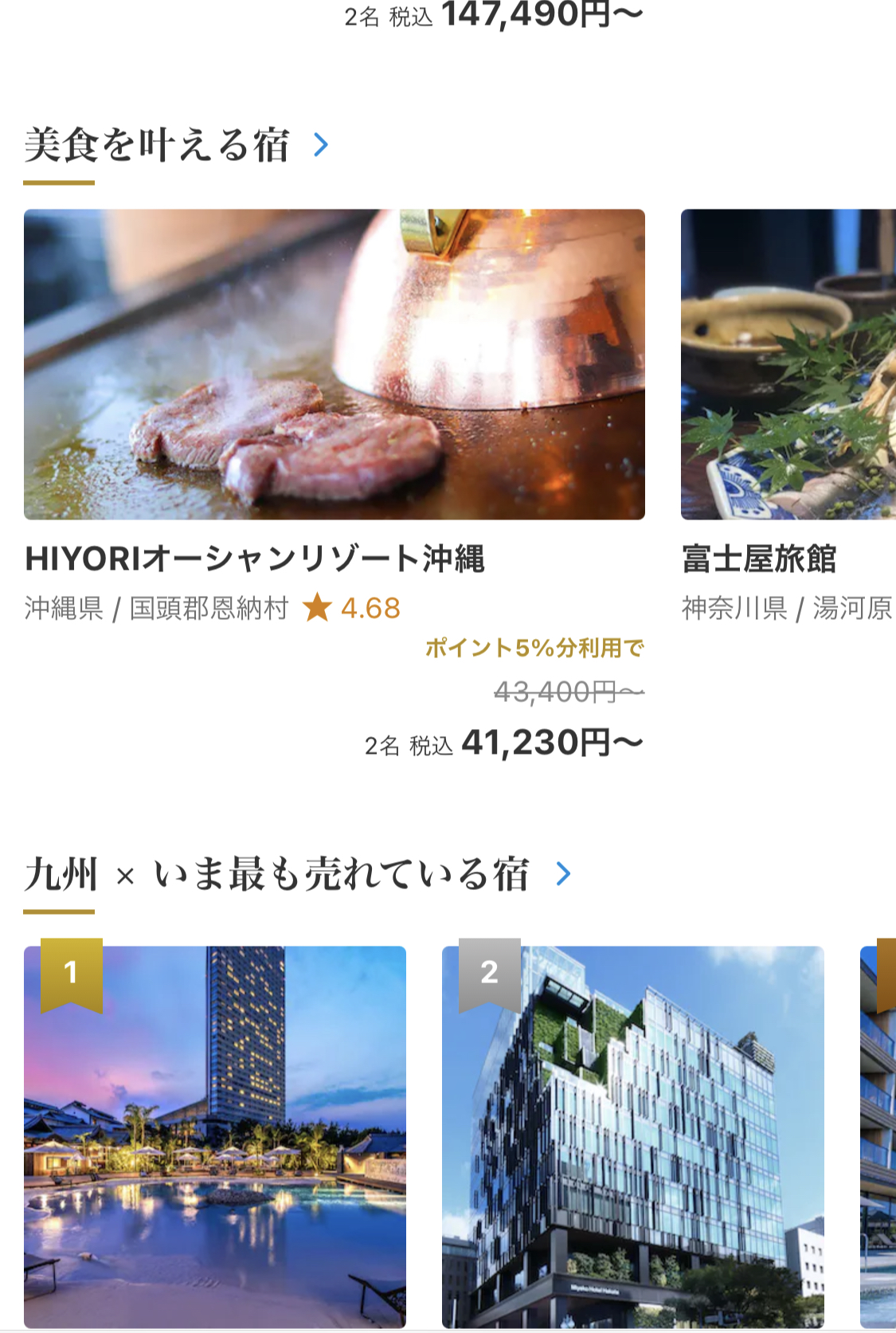View the rank 1 Kyushu hotel
The height and width of the screenshot is (1333, 896).
click(x=215, y=1136)
